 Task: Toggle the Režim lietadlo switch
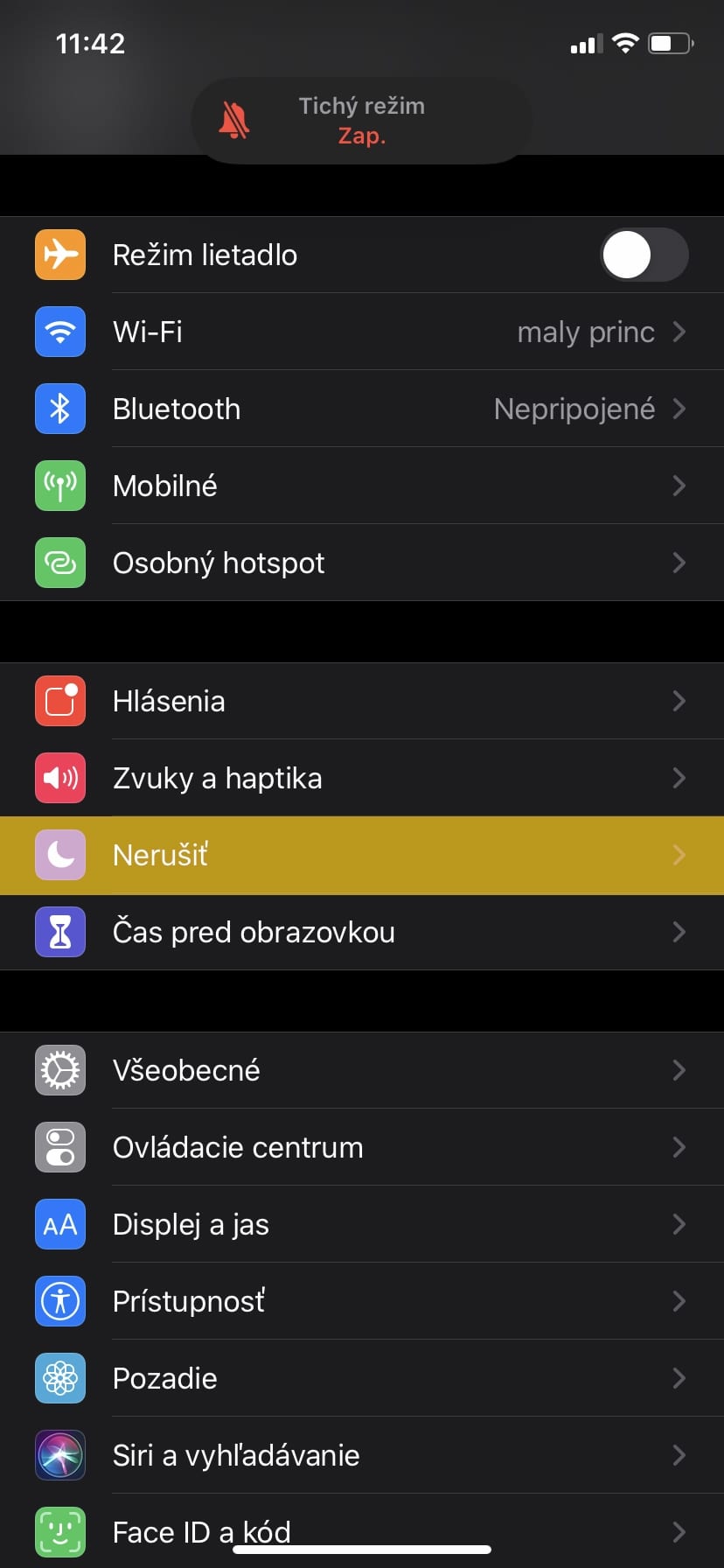(x=644, y=255)
